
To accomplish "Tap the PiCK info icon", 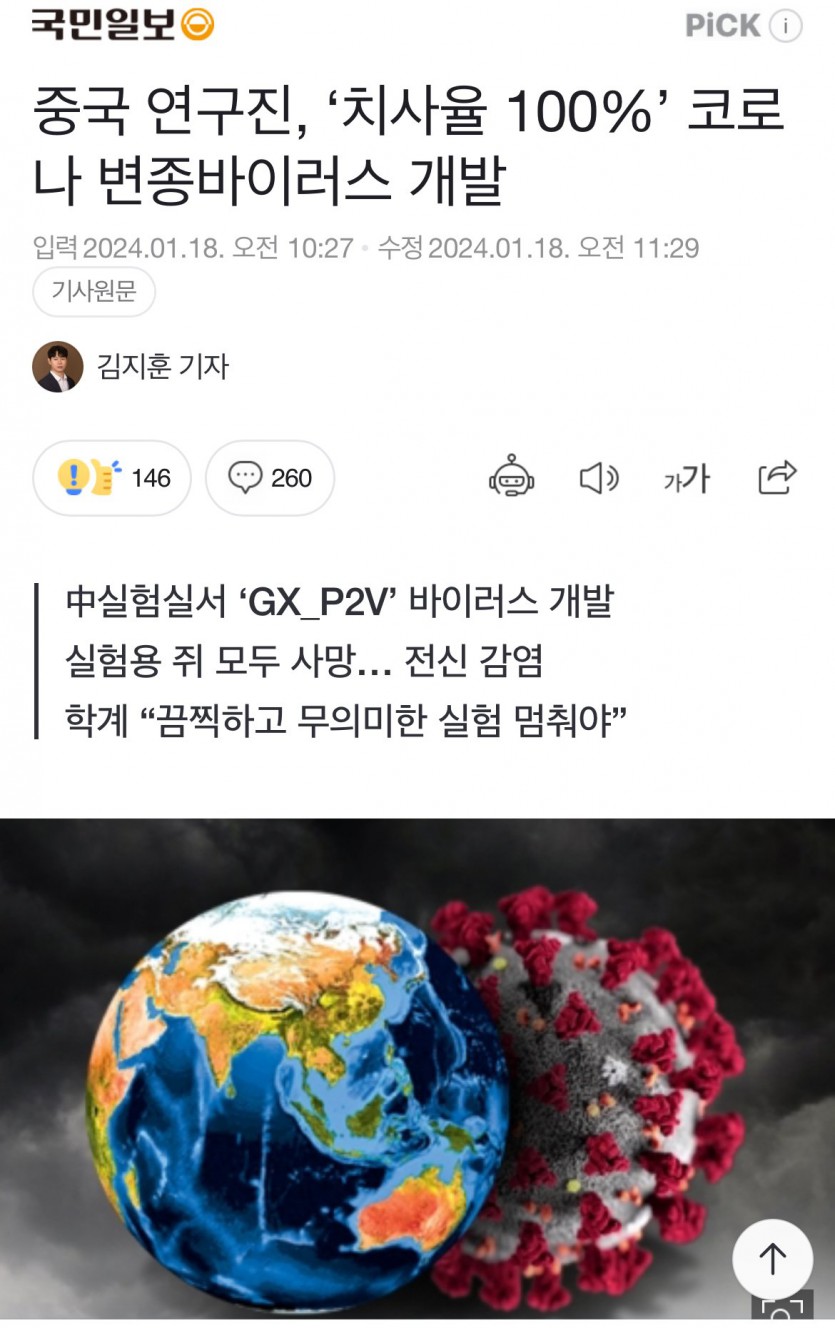I will 788,27.
